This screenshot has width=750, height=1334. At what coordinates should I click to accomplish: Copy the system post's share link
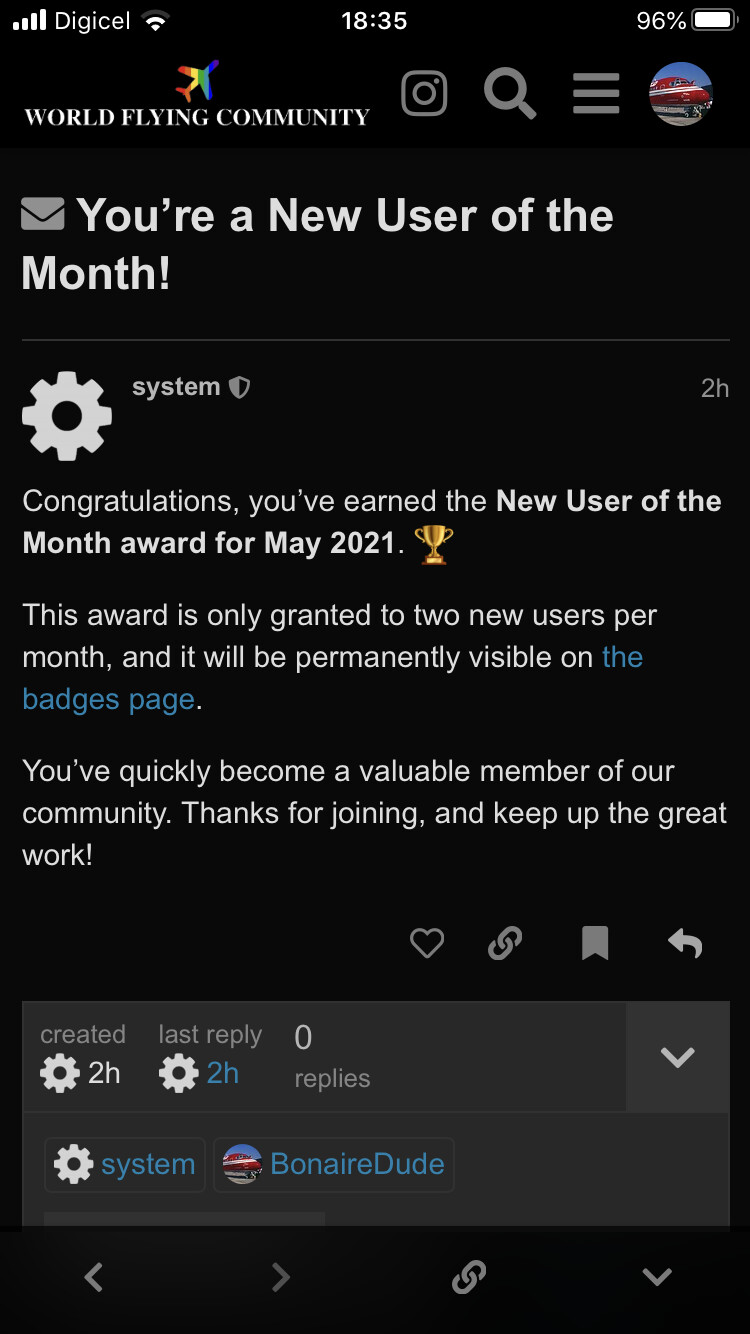[505, 943]
